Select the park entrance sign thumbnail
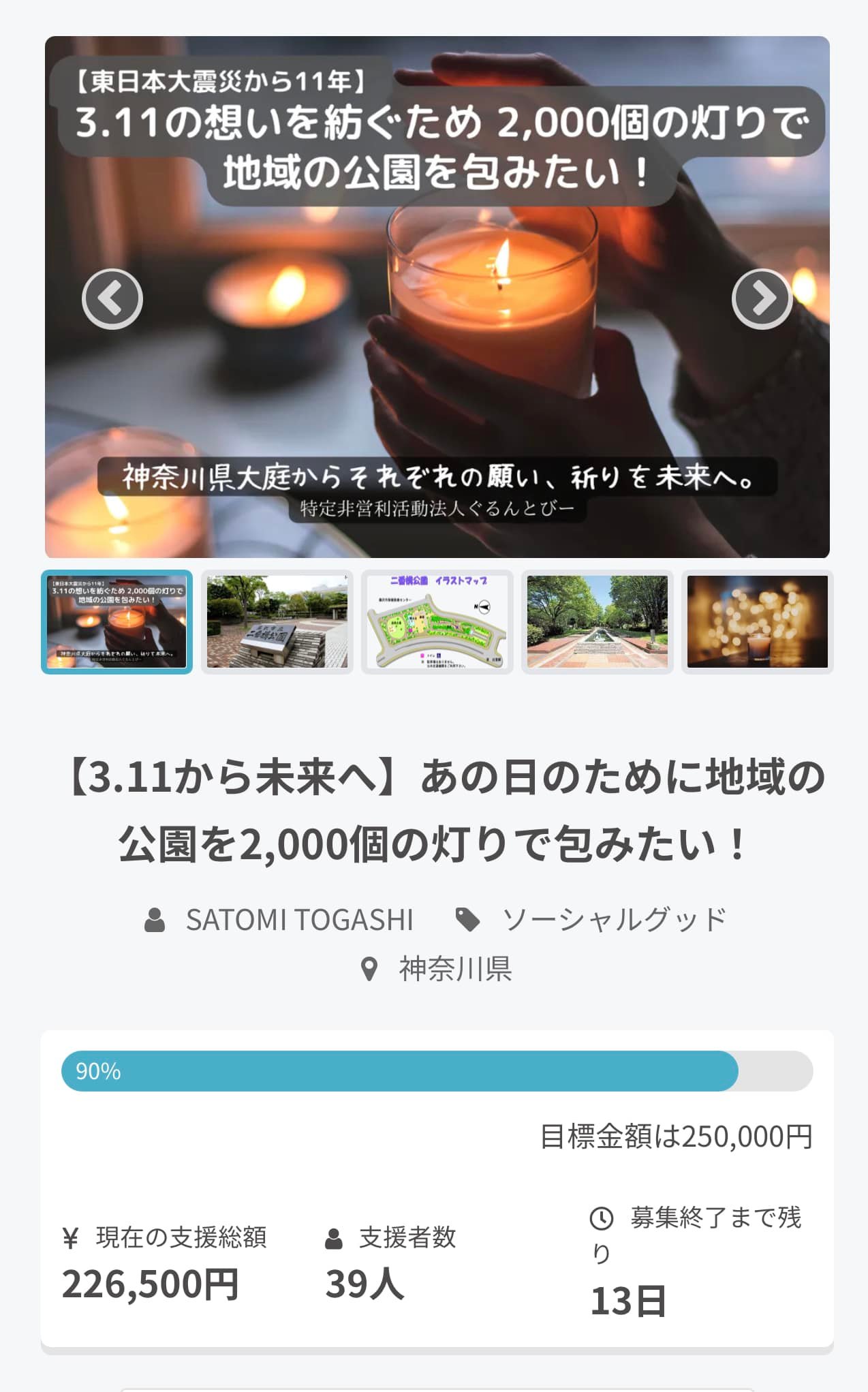Image resolution: width=868 pixels, height=1392 pixels. pyautogui.click(x=277, y=621)
